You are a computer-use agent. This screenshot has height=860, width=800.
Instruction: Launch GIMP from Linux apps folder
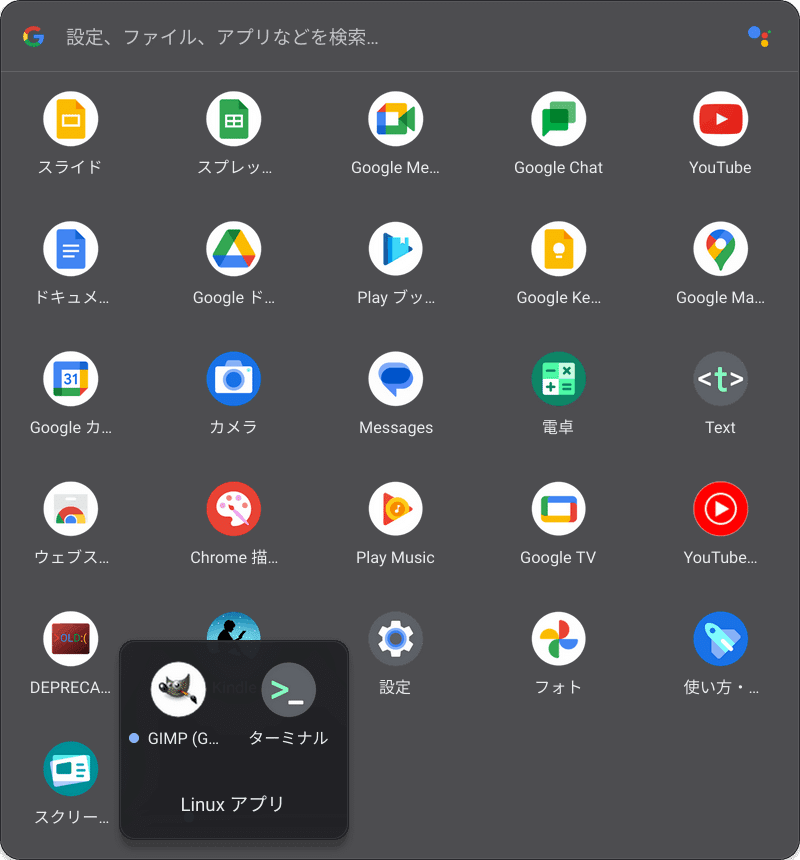(178, 690)
